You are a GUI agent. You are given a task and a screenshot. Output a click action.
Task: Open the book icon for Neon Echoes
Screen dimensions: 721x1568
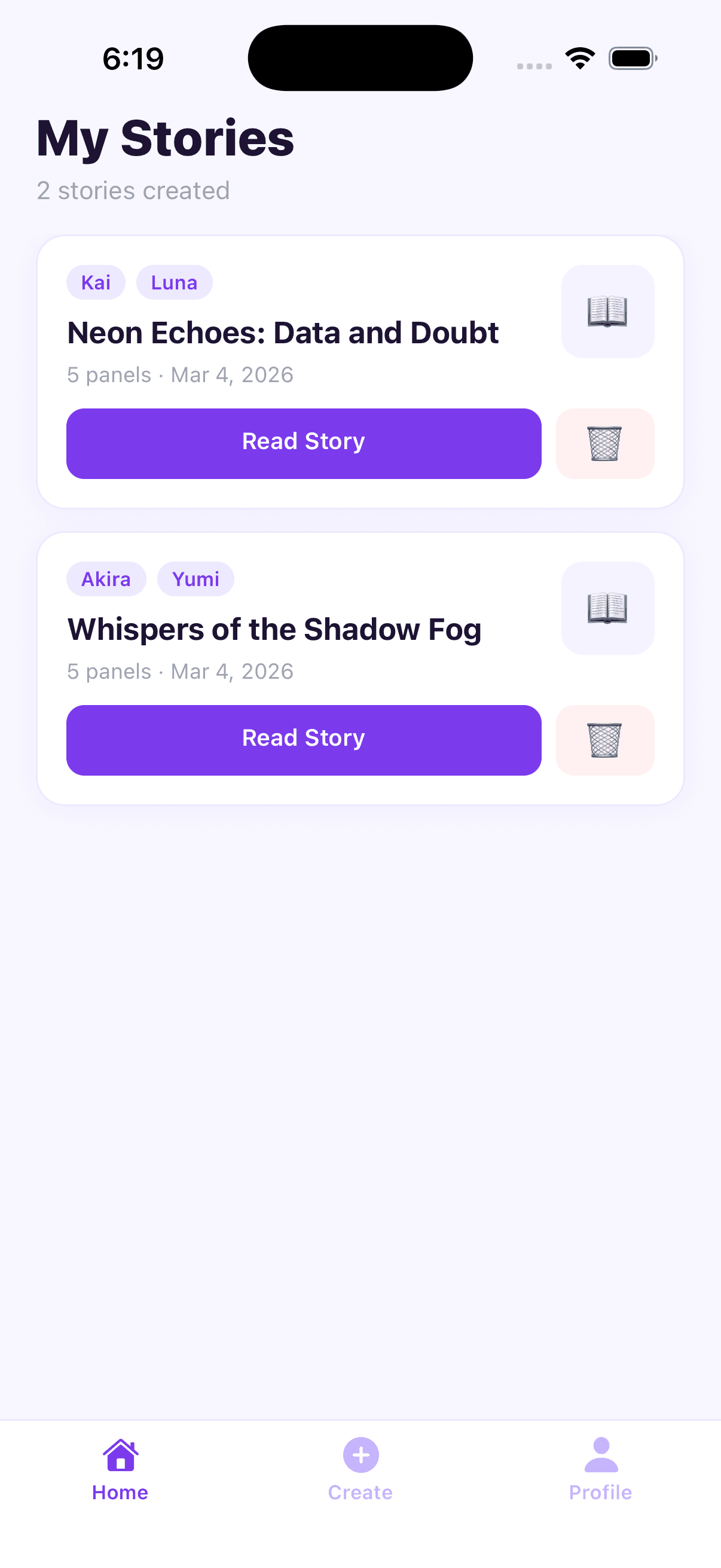[x=607, y=312]
